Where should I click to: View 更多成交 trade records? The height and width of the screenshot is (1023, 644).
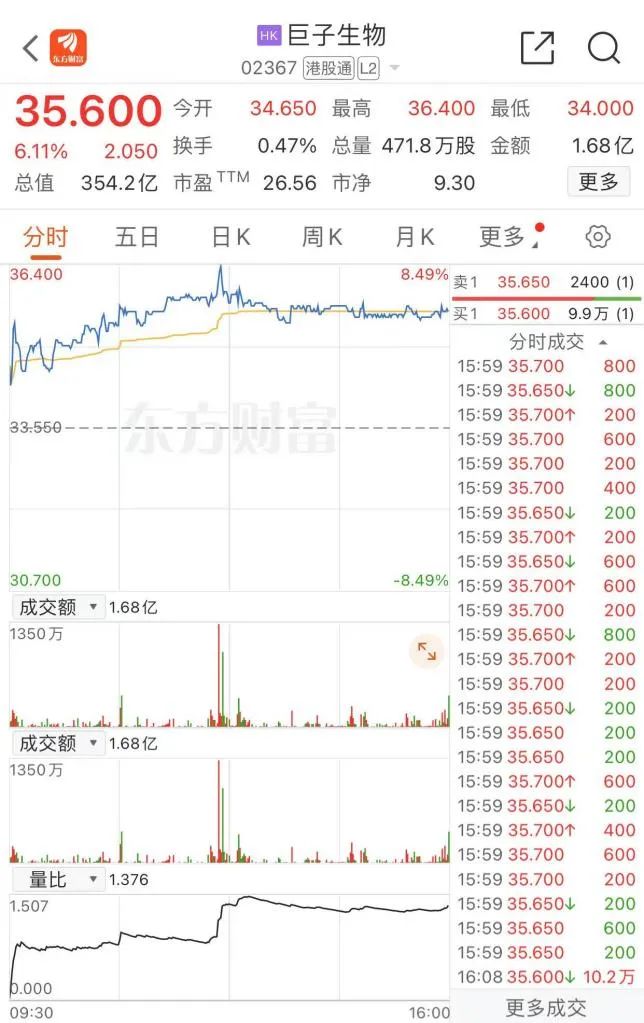click(546, 1007)
